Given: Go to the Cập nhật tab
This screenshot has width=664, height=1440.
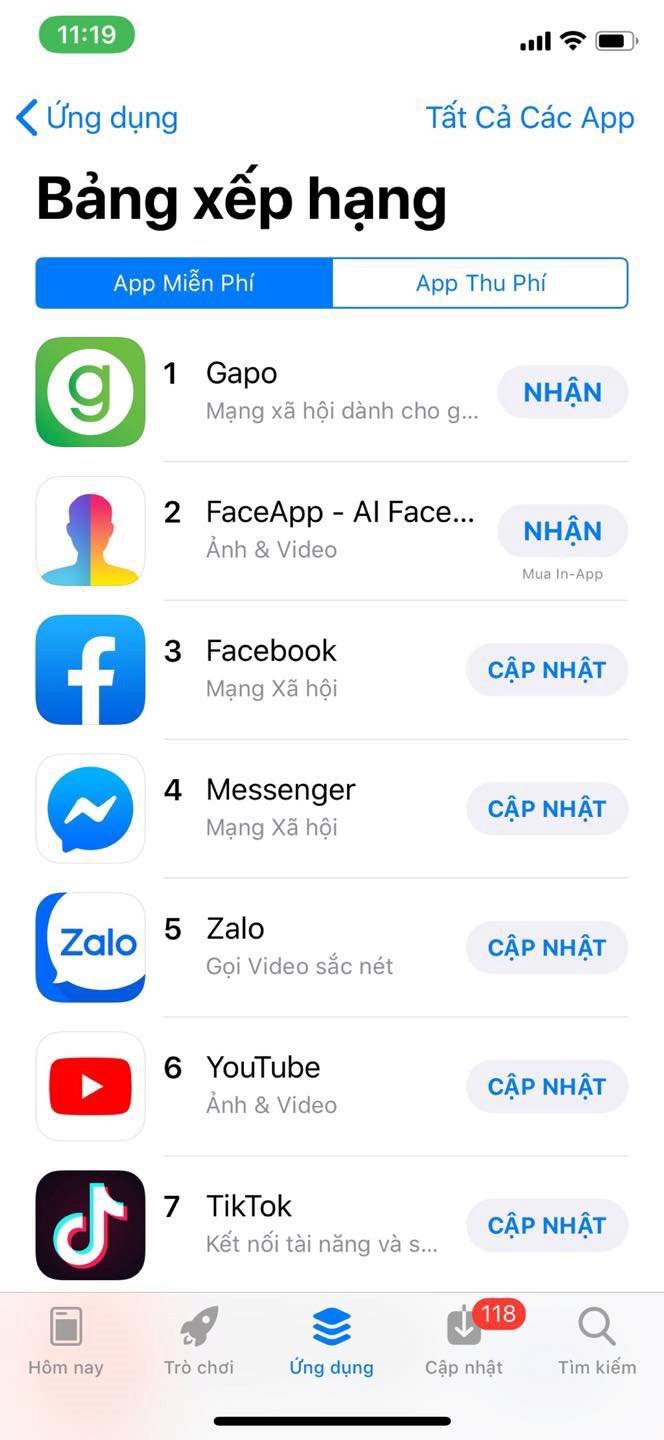Looking at the screenshot, I should coord(464,1341).
